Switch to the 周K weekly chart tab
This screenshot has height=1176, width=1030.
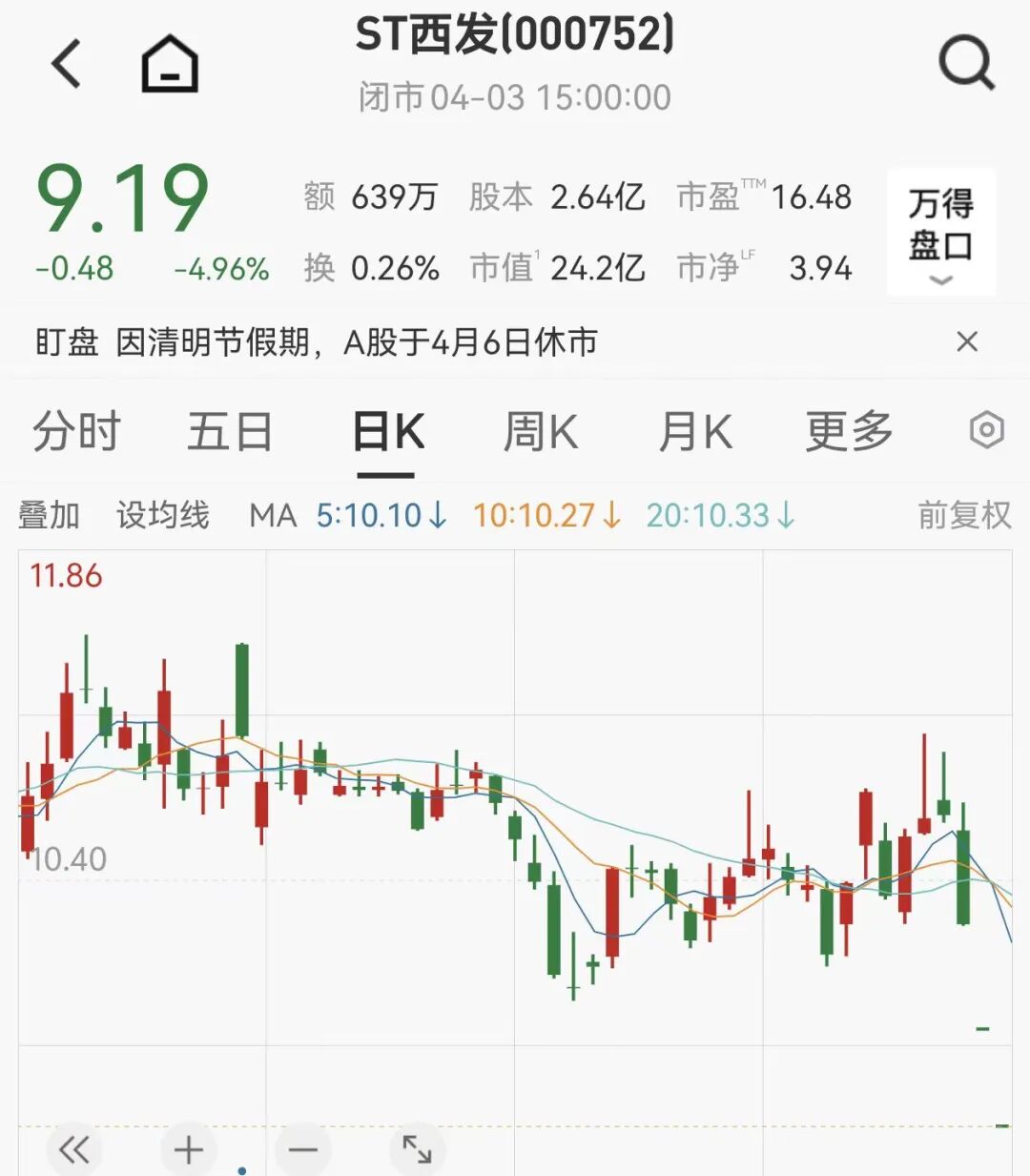coord(540,431)
